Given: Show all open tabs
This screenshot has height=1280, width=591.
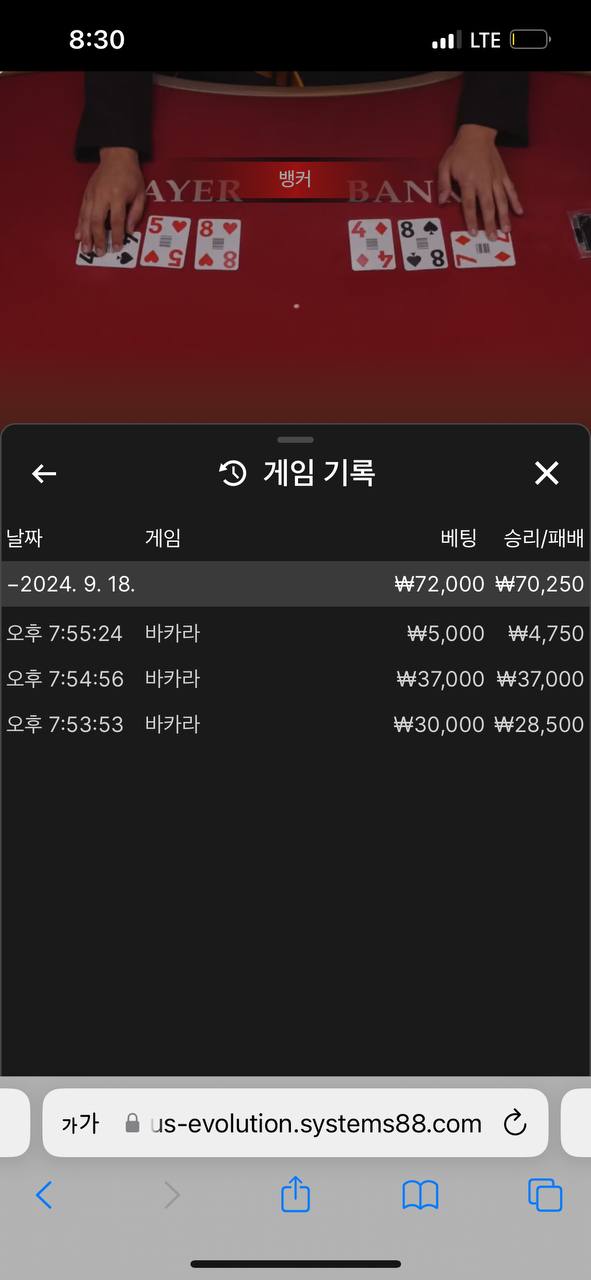Looking at the screenshot, I should (x=545, y=1195).
